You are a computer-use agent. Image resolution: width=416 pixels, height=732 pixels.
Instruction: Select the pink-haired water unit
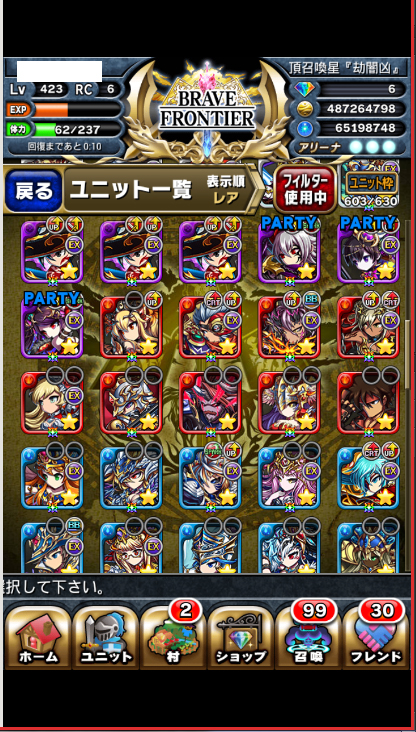point(290,479)
